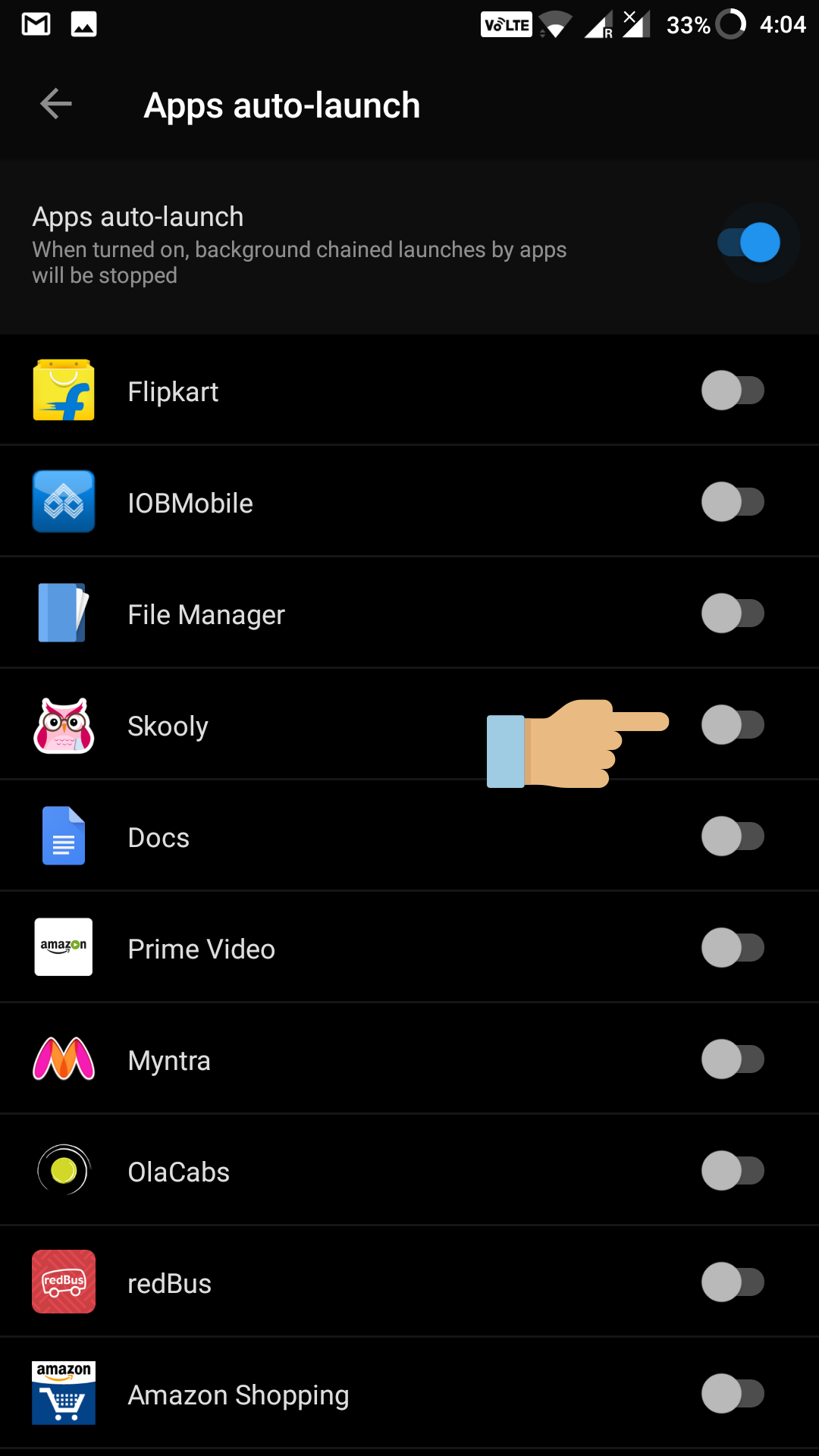819x1456 pixels.
Task: Switch on File Manager auto-launch
Action: coord(733,613)
